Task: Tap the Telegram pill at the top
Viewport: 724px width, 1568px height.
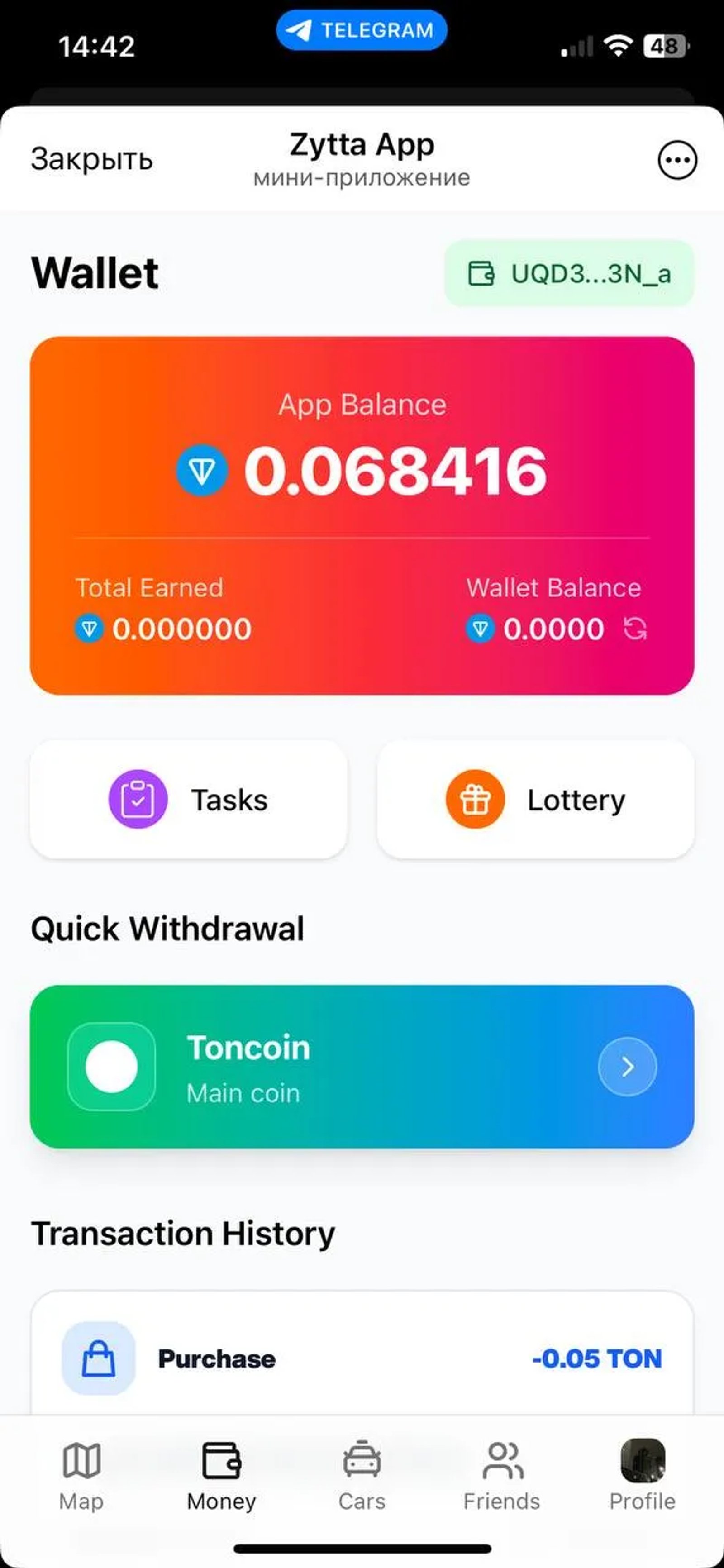Action: pyautogui.click(x=362, y=29)
